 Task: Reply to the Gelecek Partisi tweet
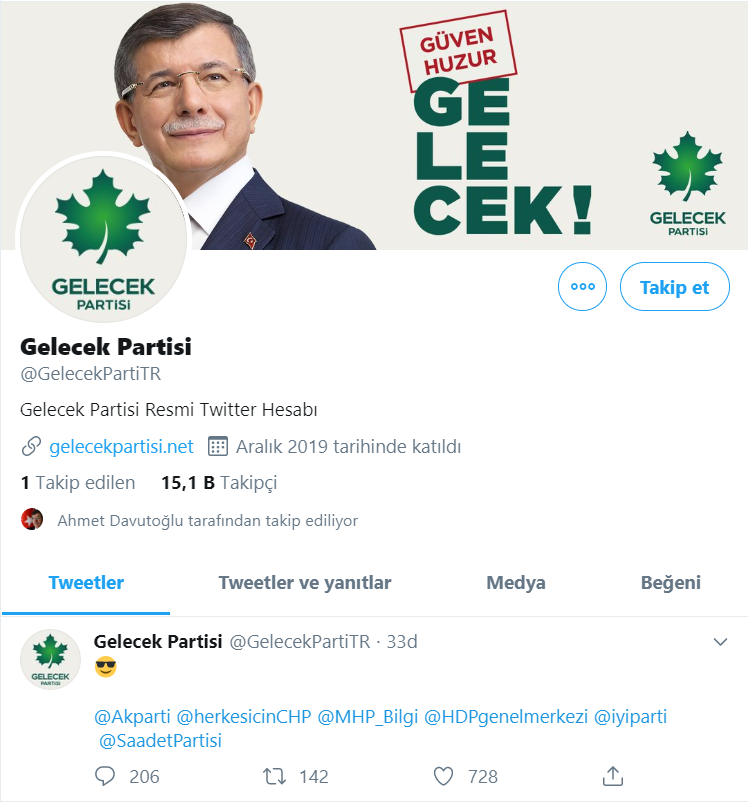(x=106, y=776)
